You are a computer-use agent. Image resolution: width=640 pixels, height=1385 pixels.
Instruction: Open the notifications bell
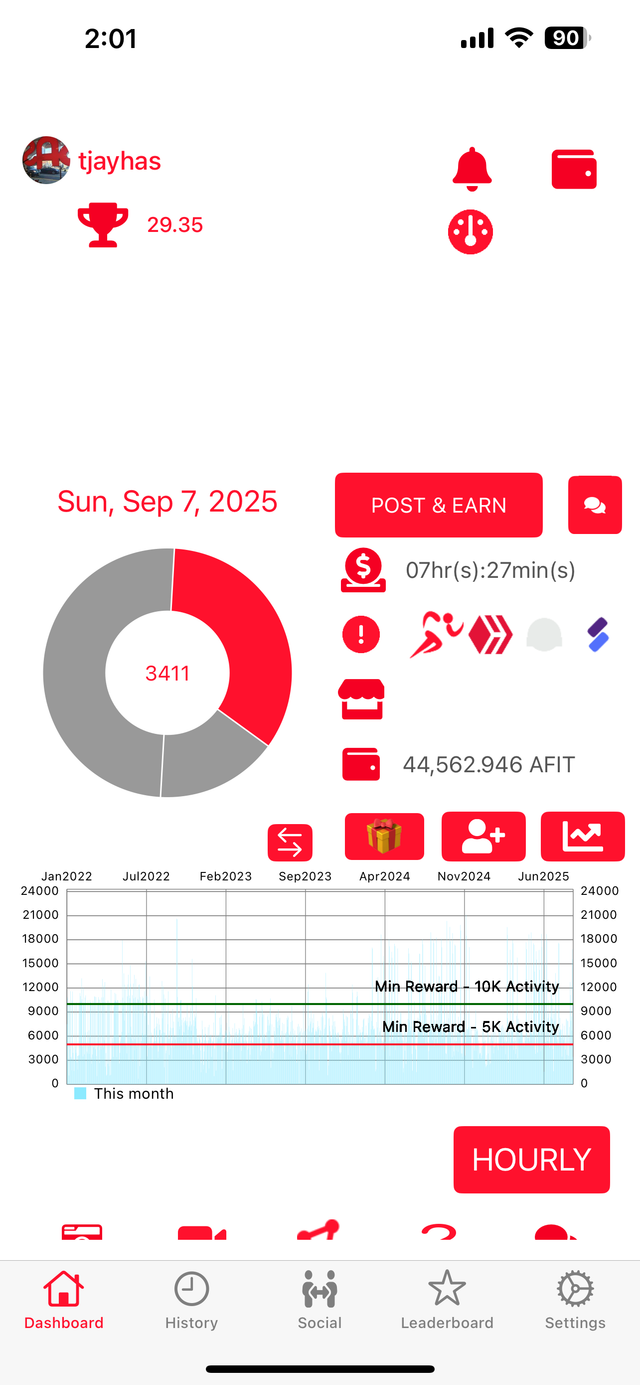point(472,169)
